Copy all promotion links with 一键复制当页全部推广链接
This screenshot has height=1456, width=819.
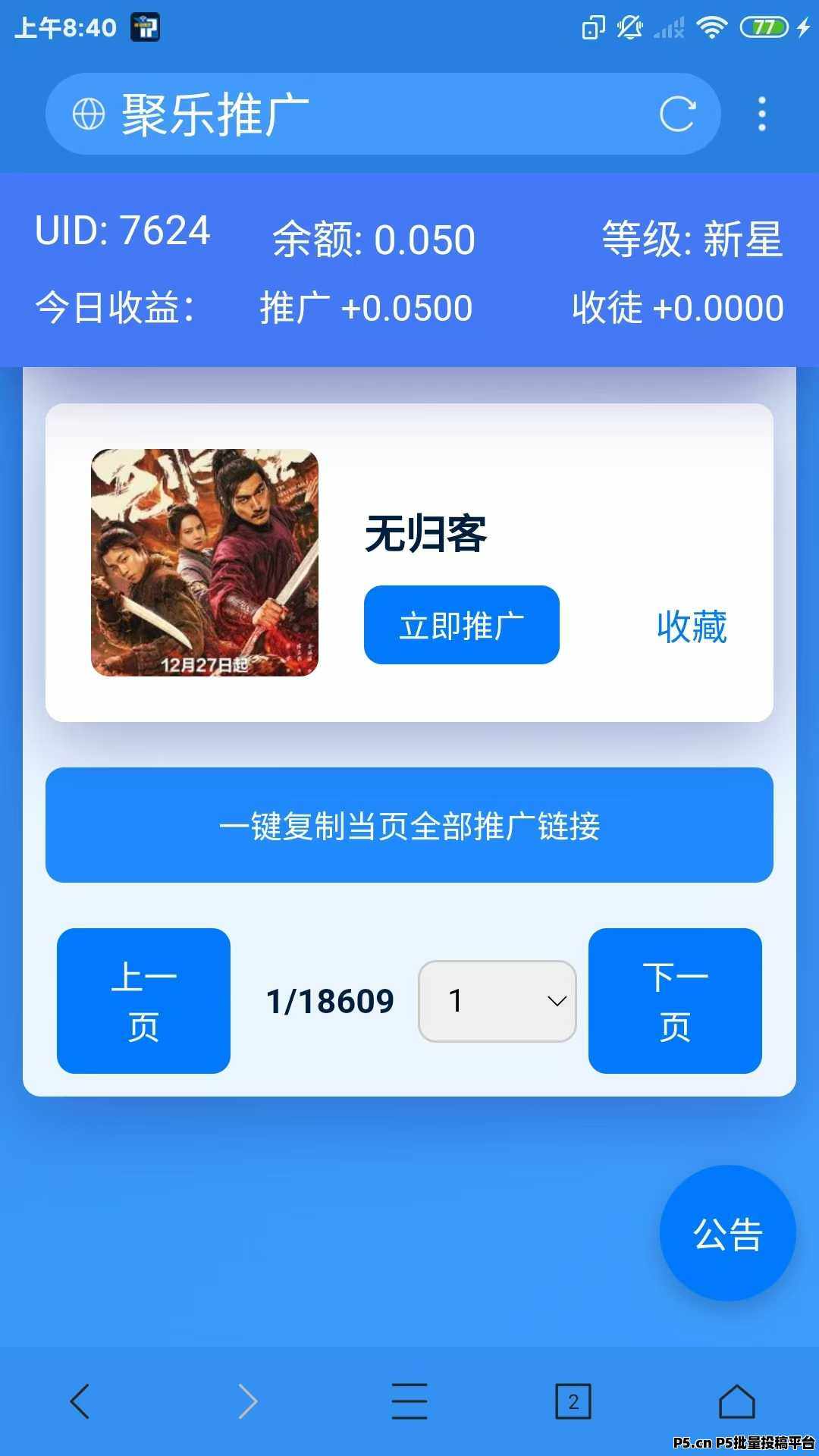(409, 825)
